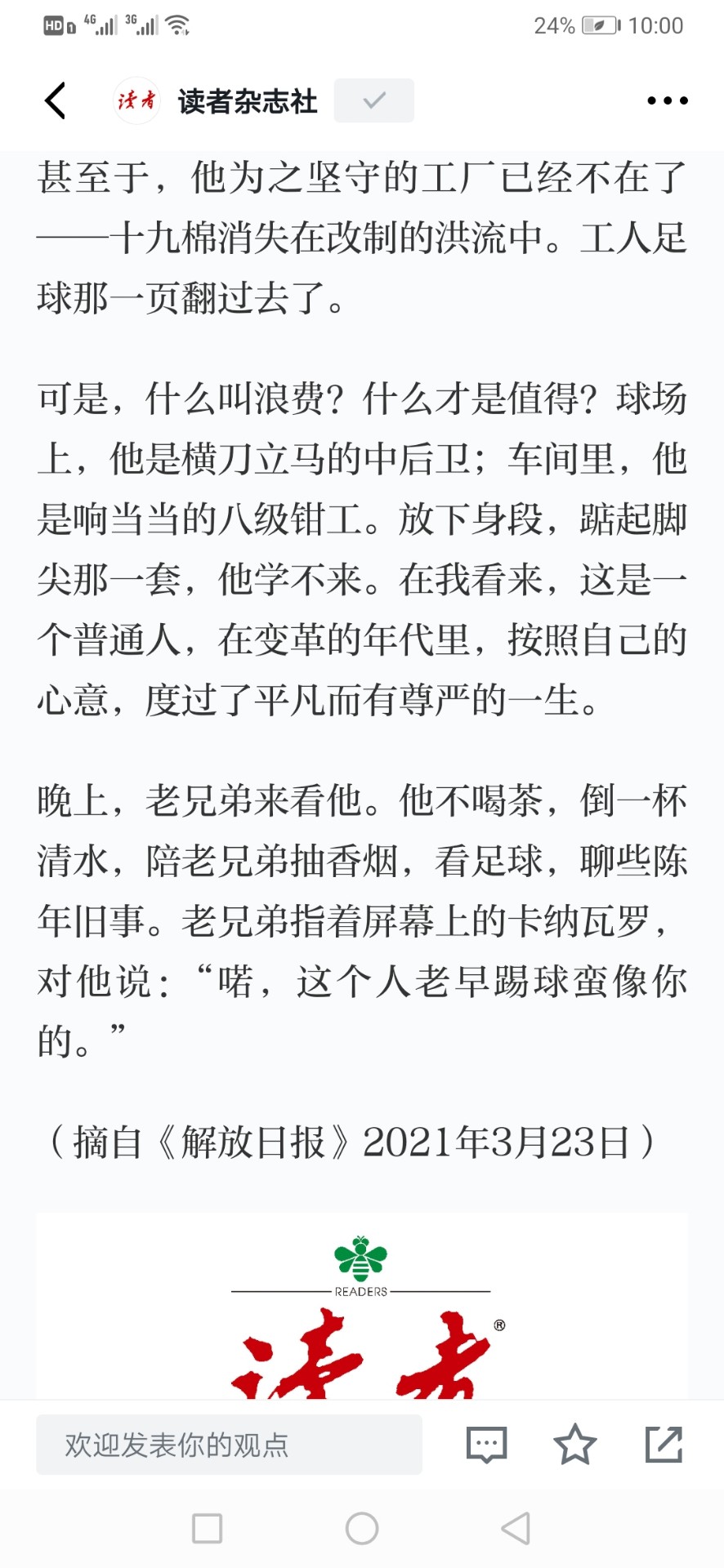Tap the followed checkmark button
724x1568 pixels.
click(374, 100)
